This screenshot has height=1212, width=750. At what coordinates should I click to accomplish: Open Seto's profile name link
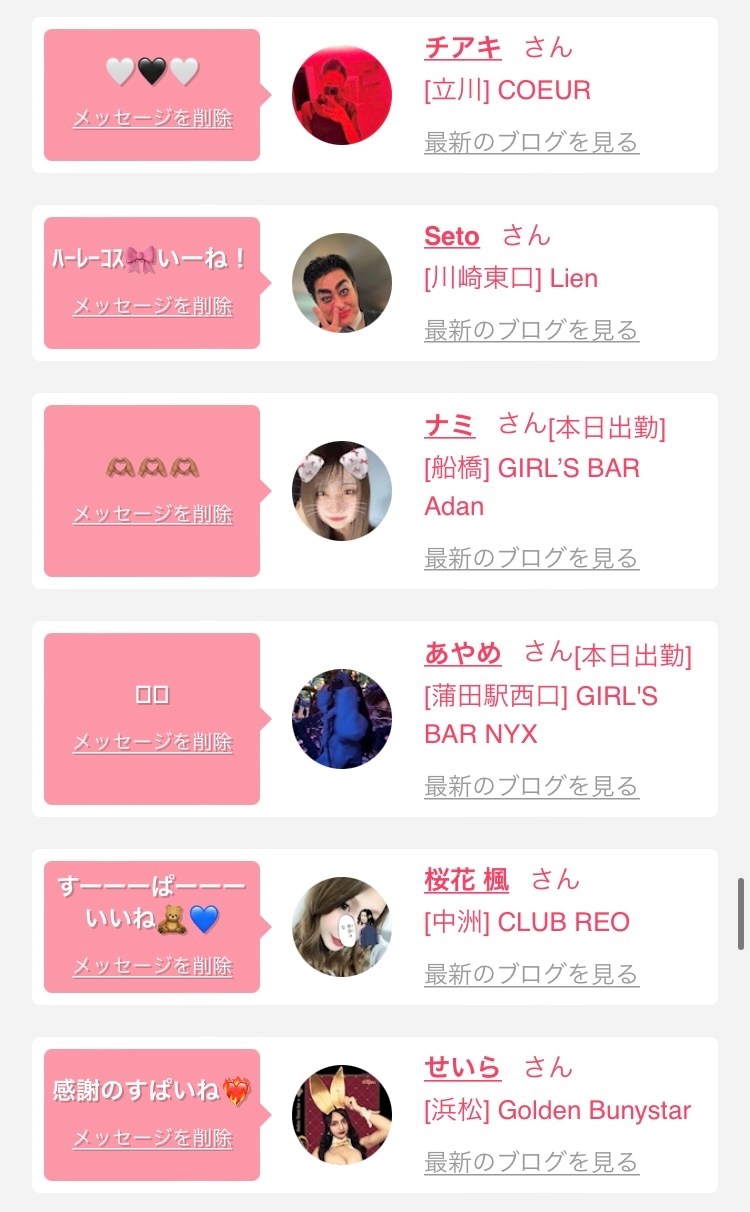click(x=452, y=236)
